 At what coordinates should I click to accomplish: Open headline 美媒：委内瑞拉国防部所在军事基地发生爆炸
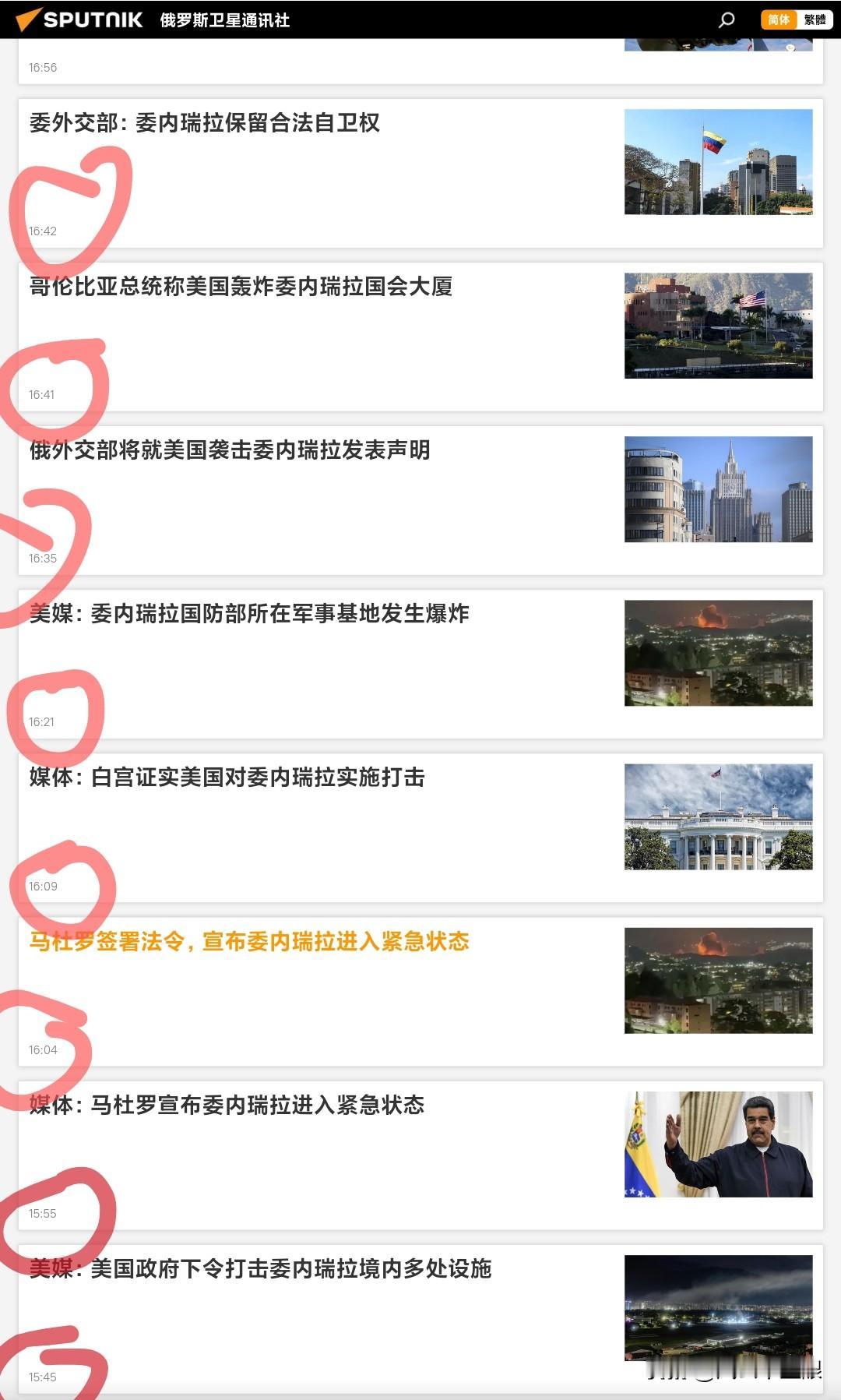[x=249, y=613]
